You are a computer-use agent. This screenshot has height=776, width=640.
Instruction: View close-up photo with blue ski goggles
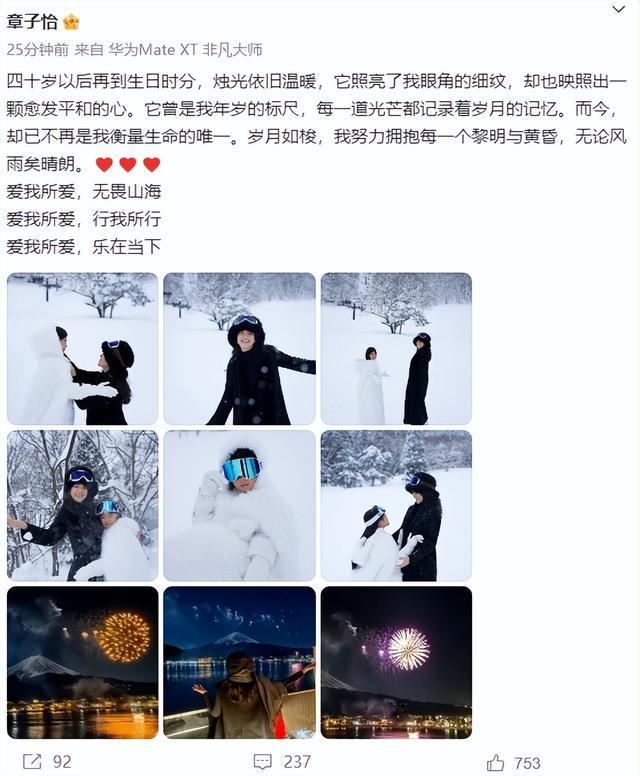(239, 506)
